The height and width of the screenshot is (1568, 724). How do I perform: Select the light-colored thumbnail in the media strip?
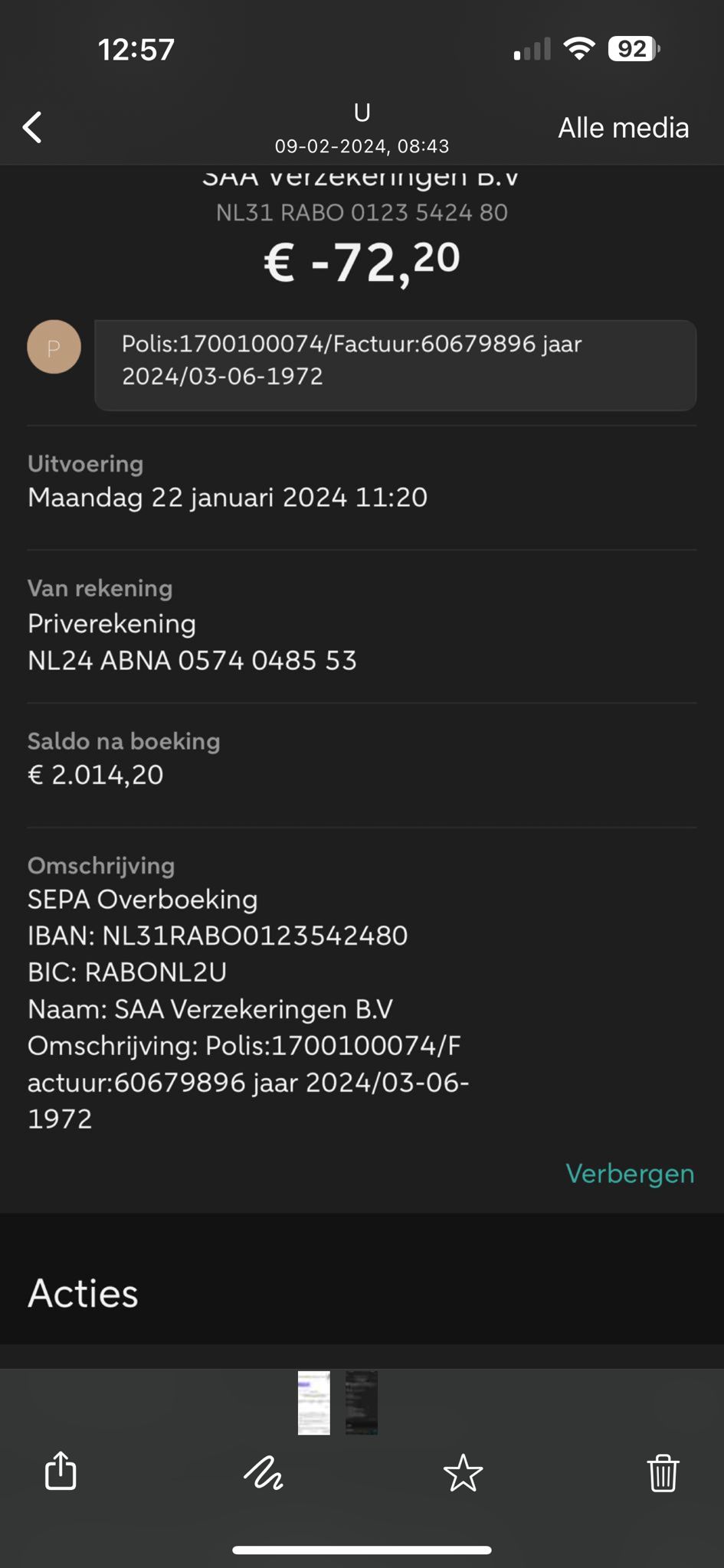coord(314,1403)
